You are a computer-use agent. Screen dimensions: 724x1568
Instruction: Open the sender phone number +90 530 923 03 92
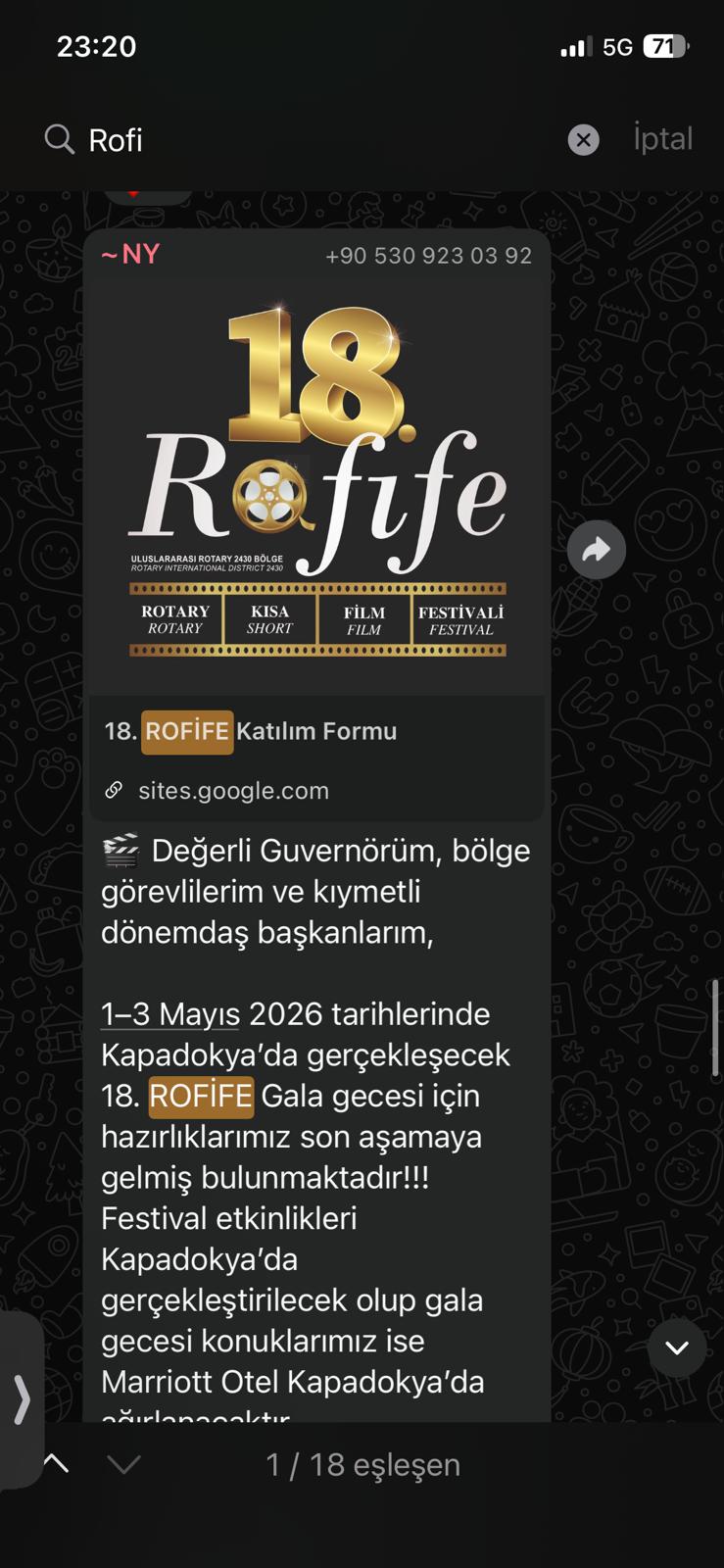click(428, 256)
